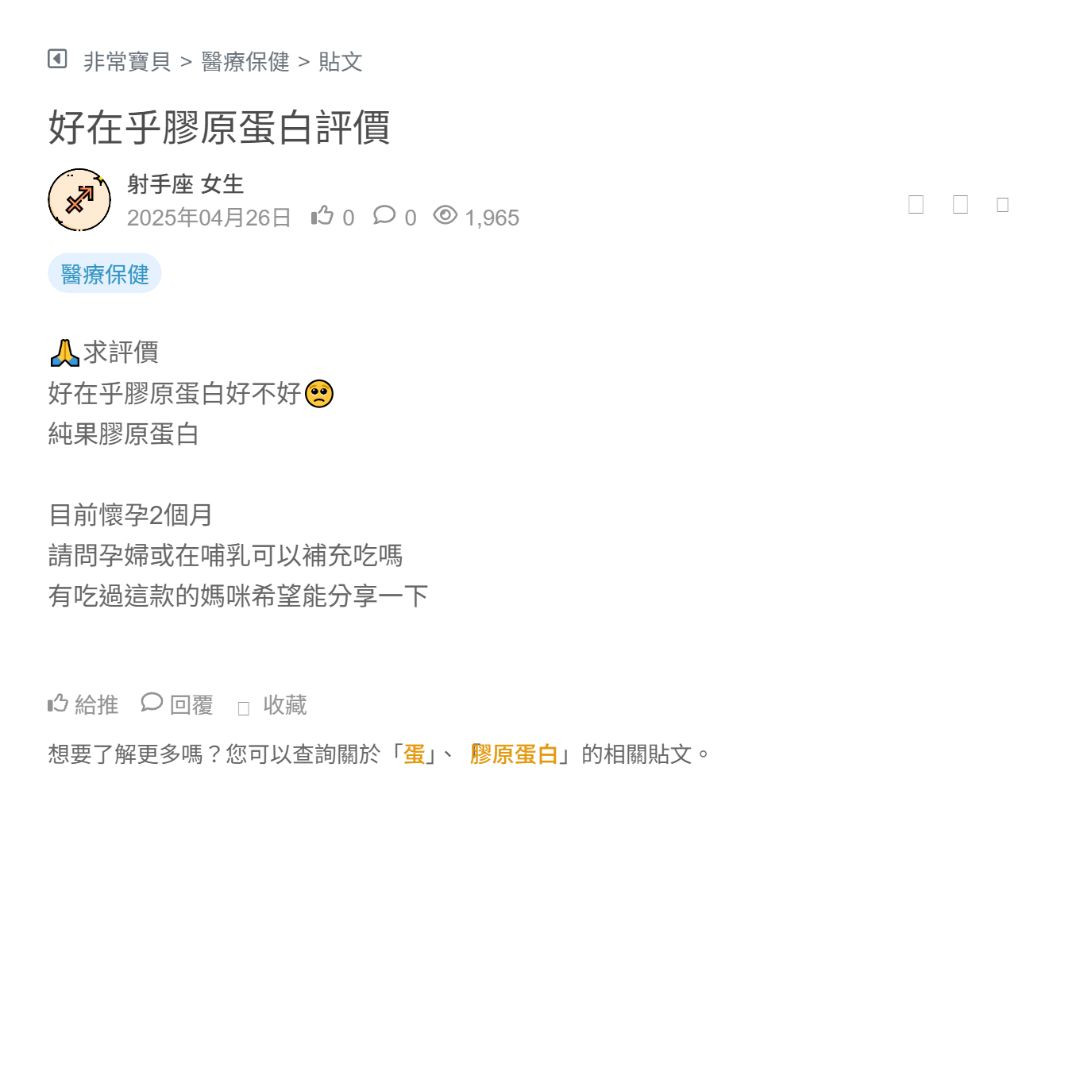Open 射手座 女生 author profile
The image size is (1080, 1080).
[x=185, y=184]
